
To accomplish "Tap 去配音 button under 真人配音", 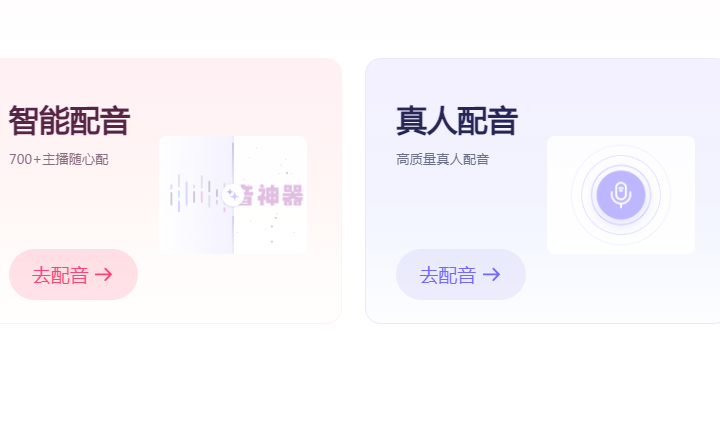I will 460,275.
